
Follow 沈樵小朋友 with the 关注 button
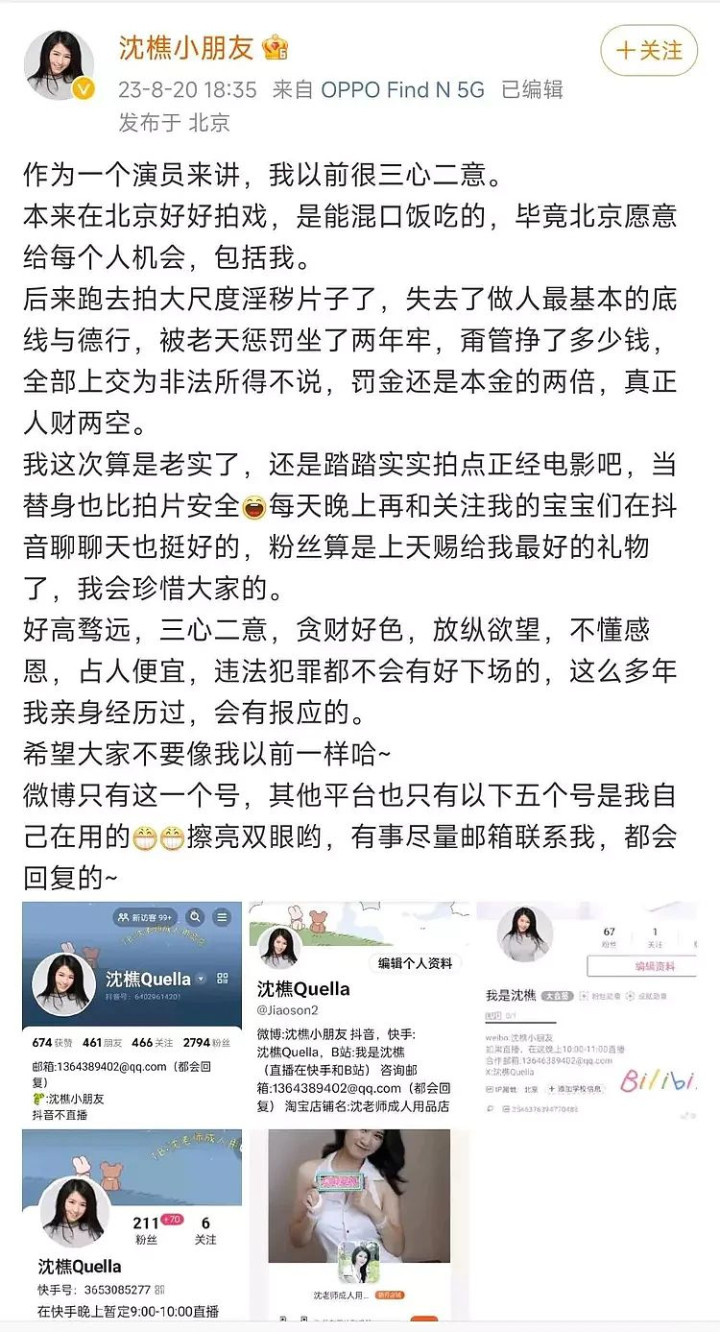(x=649, y=51)
